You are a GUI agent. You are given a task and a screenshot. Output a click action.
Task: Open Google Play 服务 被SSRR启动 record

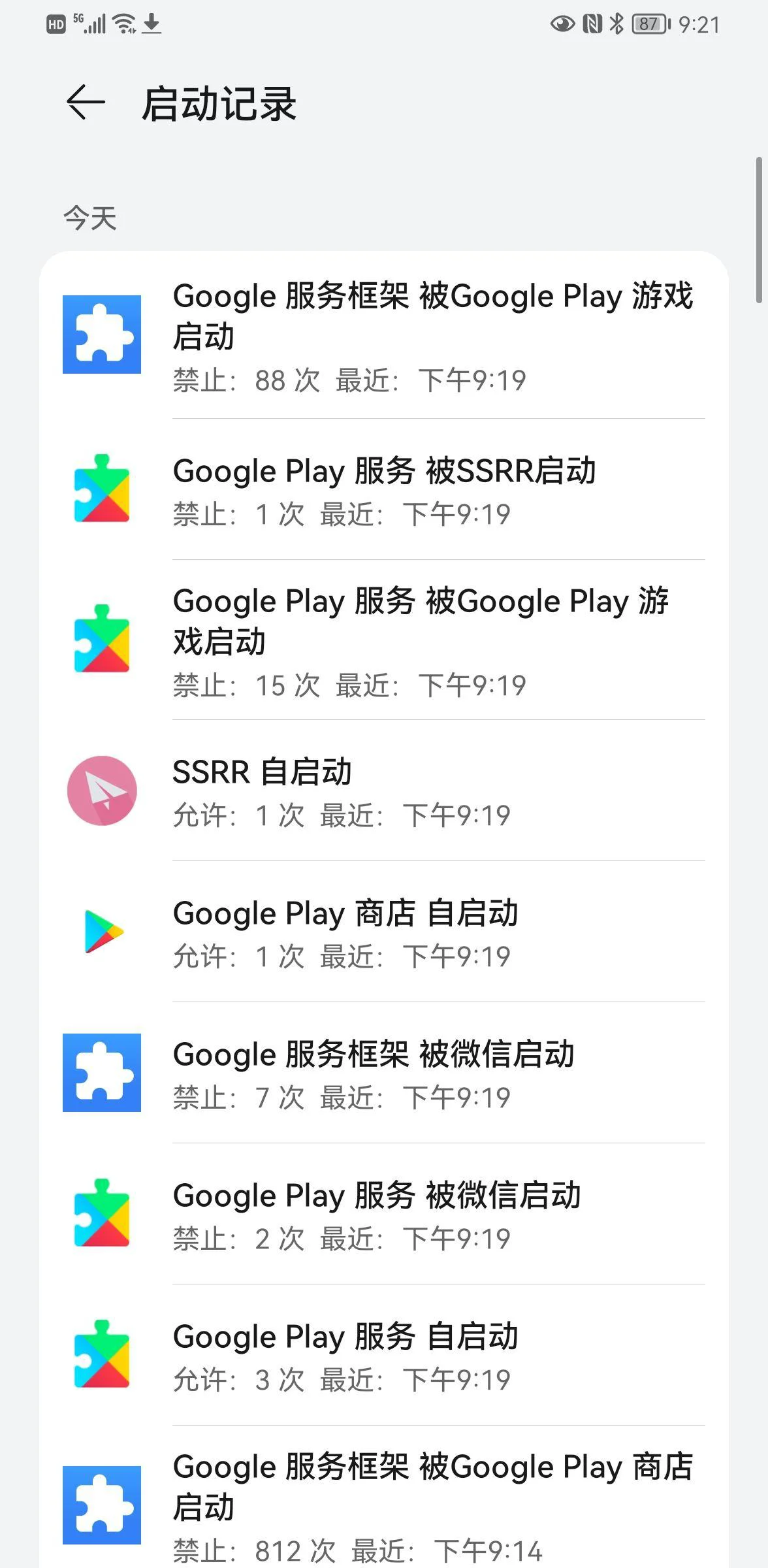(x=384, y=490)
